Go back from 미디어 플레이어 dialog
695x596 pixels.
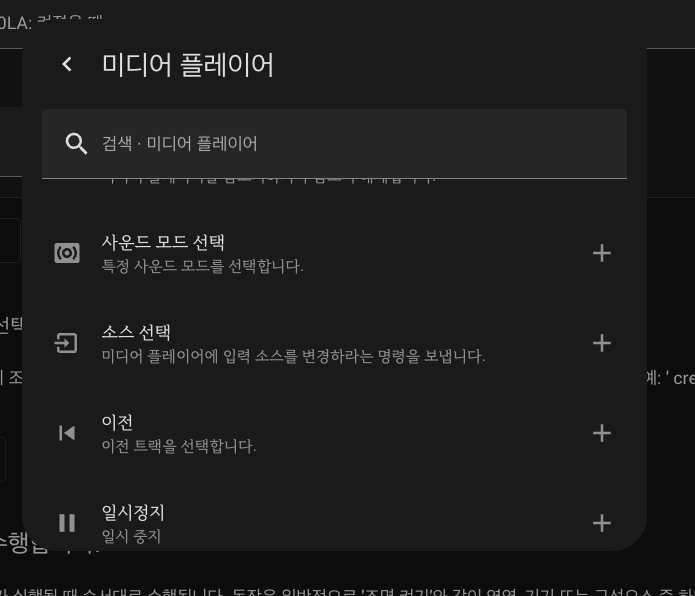click(x=67, y=64)
